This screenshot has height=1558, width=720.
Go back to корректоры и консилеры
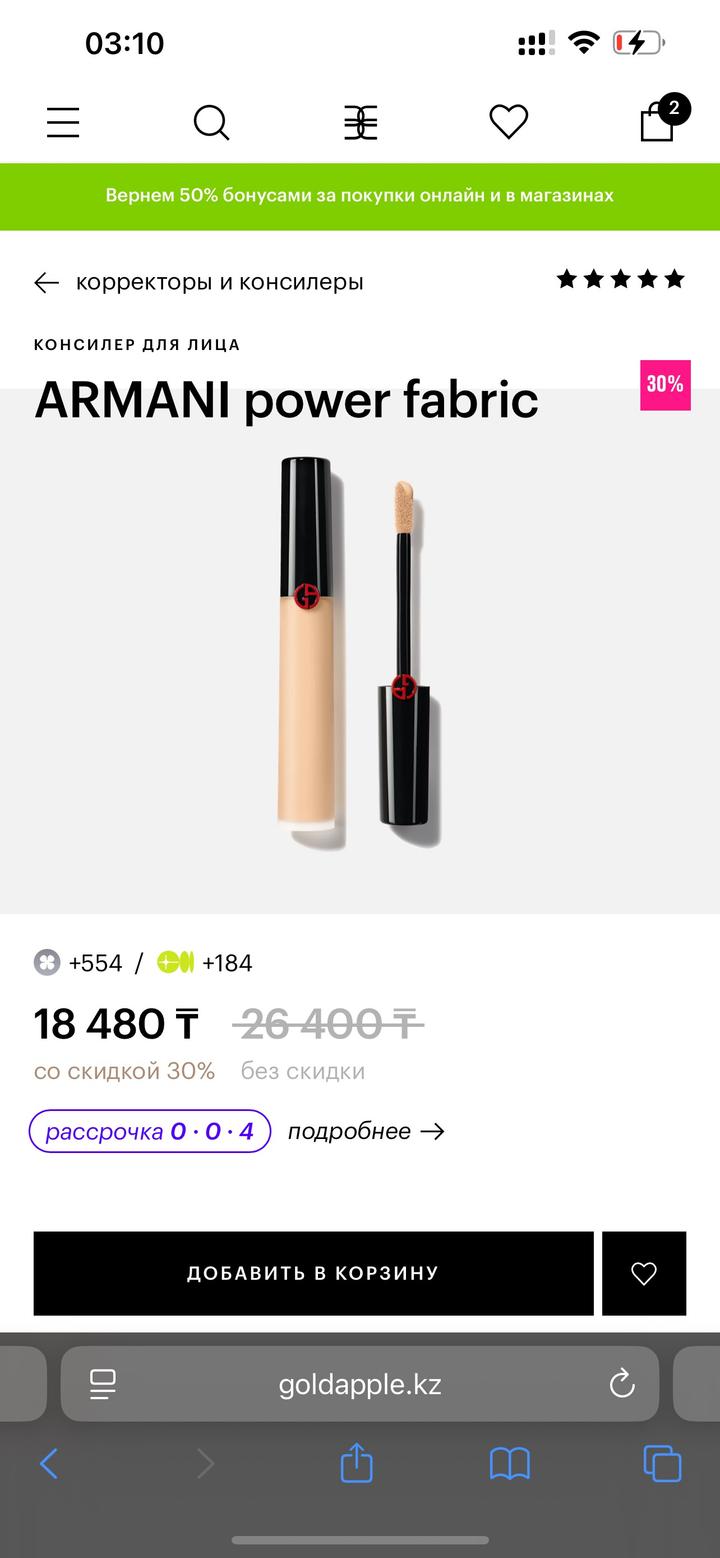[x=198, y=282]
